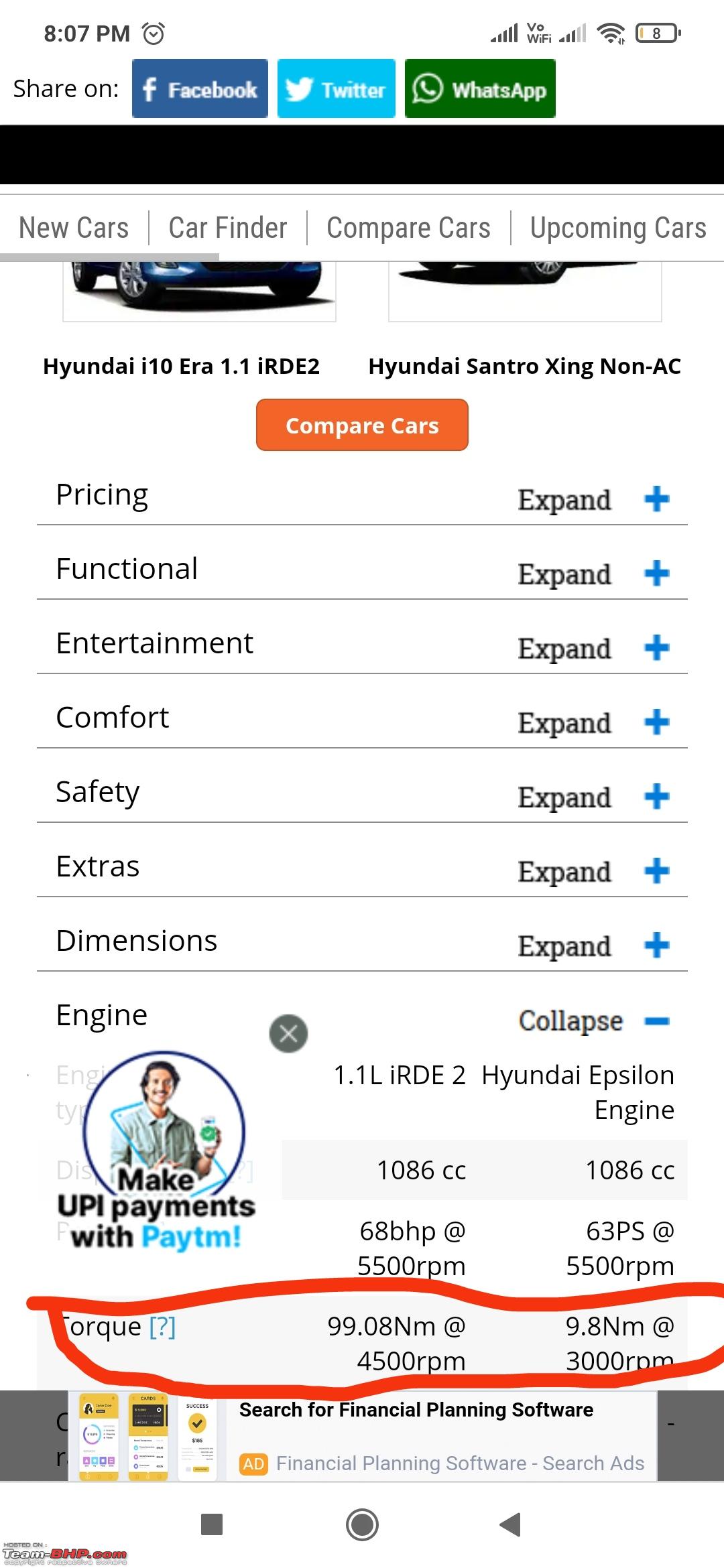Expand the Functional section
Screen dimensions: 724x1568
[593, 574]
